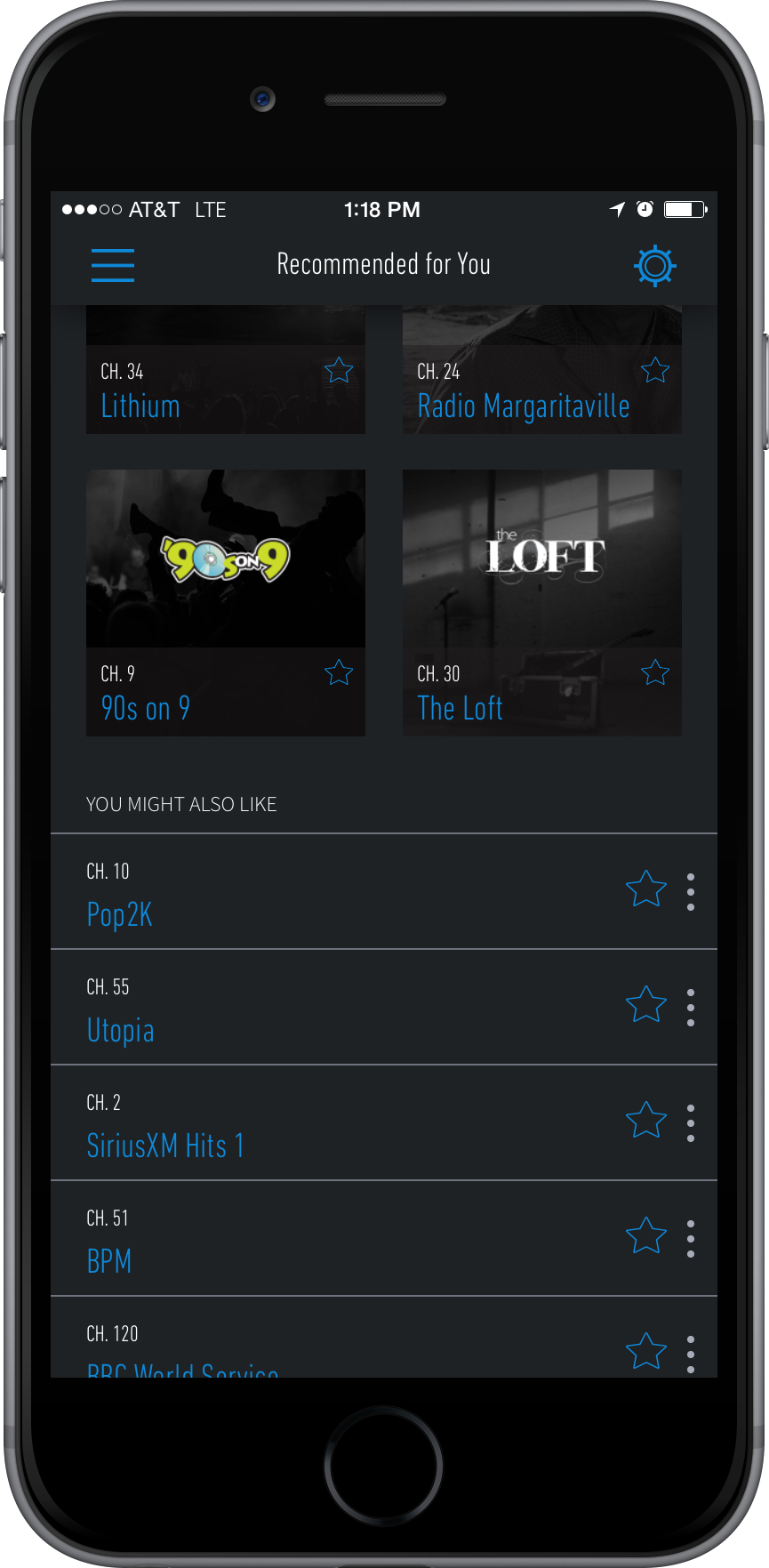Open more options for Pop2K
Image resolution: width=769 pixels, height=1568 pixels.
(691, 892)
